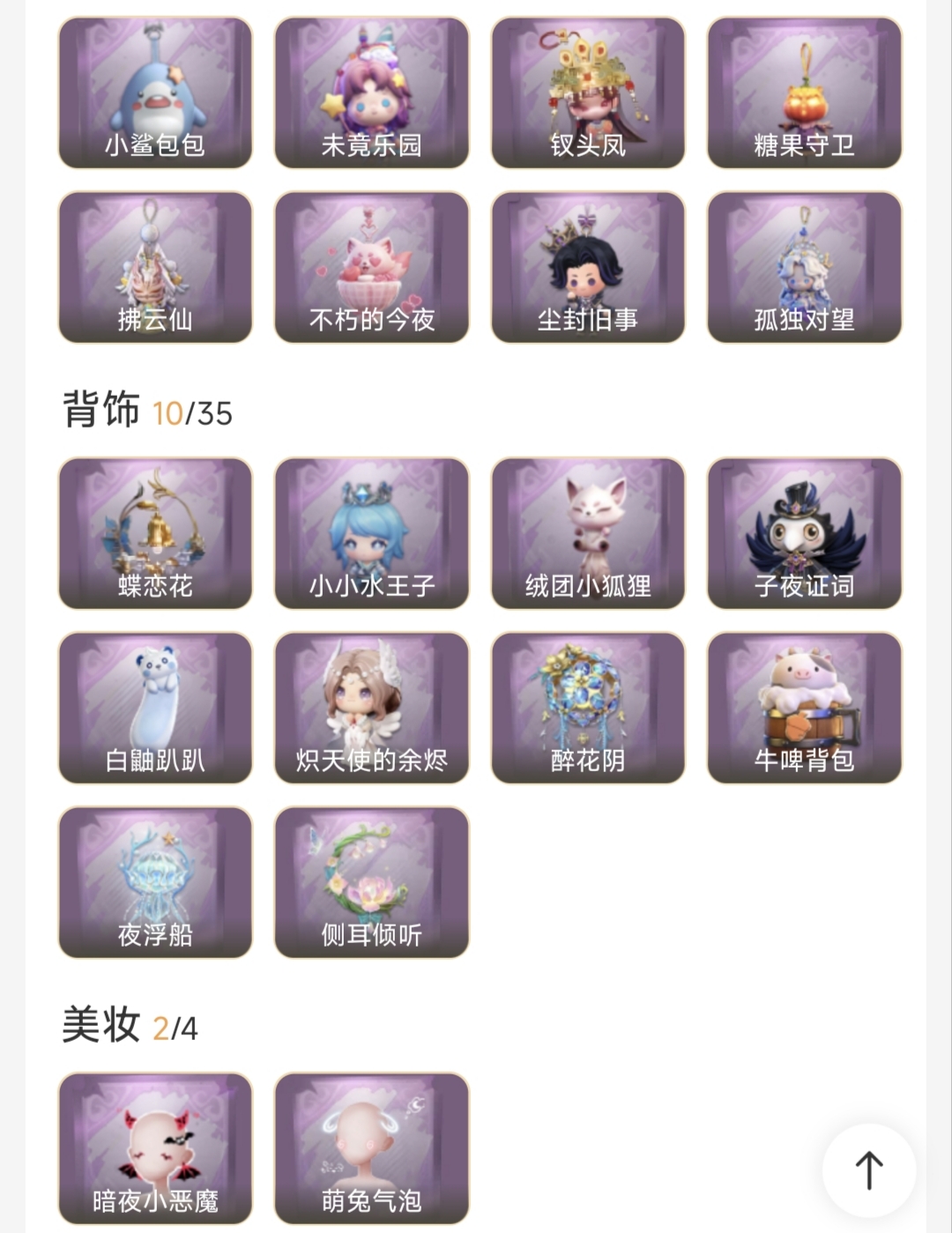Viewport: 952px width, 1233px height.
Task: View the 蝶恋花 back accessory
Action: [x=155, y=533]
